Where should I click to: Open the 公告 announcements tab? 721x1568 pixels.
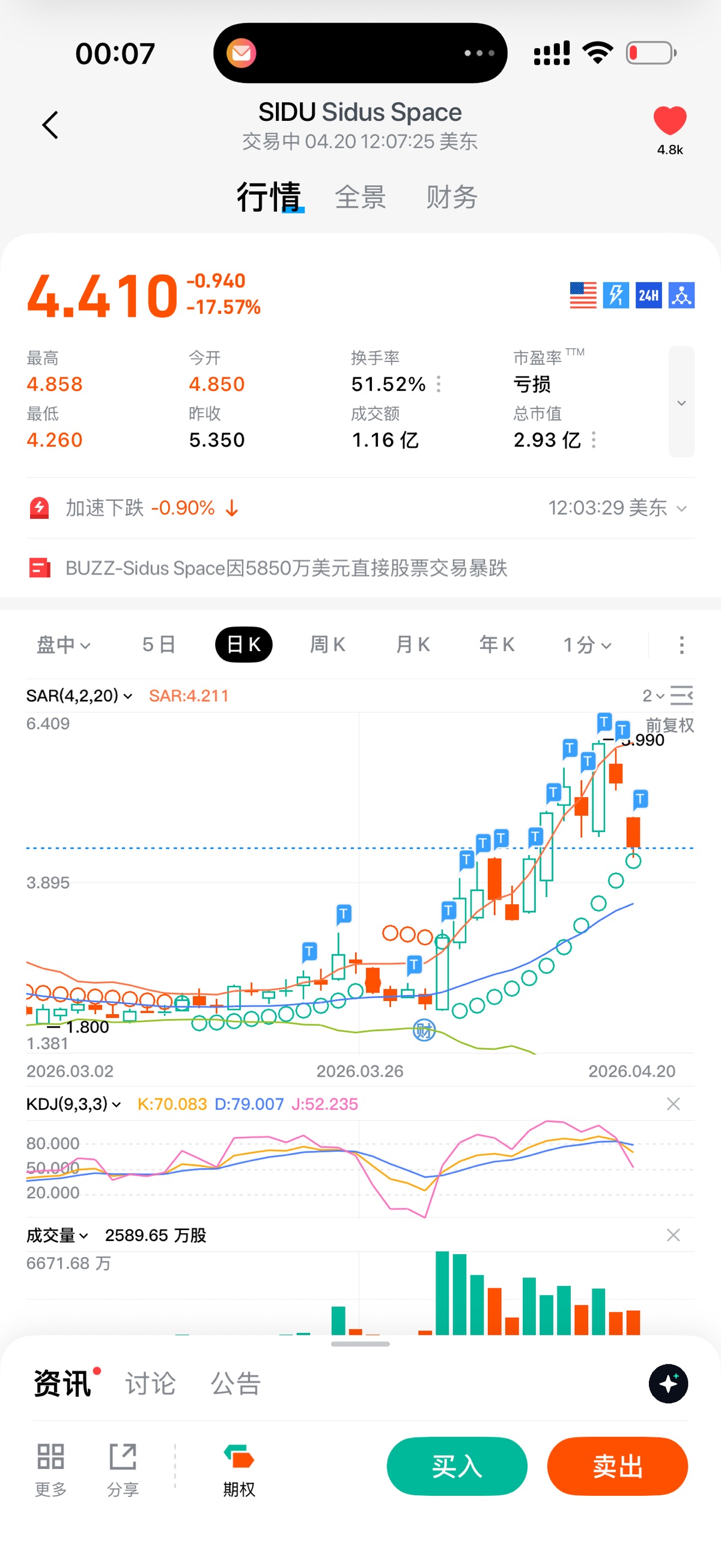coord(236,1383)
